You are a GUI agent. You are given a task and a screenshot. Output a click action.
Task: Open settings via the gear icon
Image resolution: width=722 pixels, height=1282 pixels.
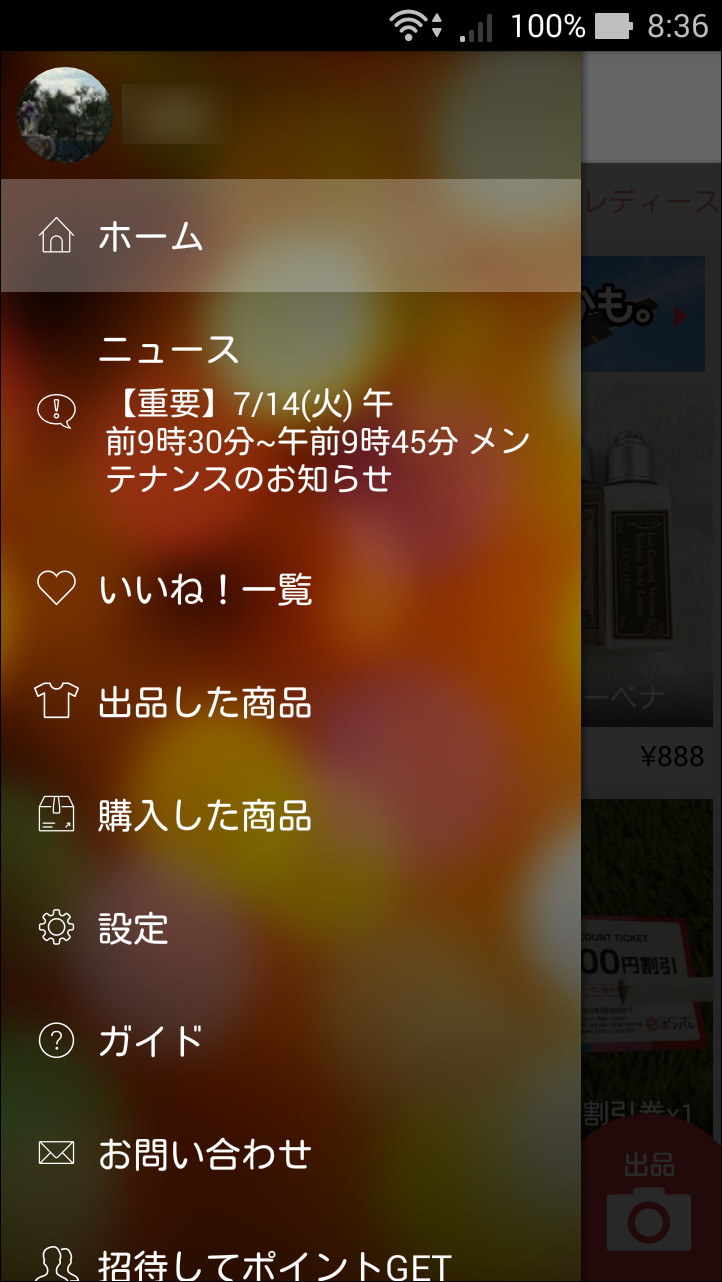point(55,928)
